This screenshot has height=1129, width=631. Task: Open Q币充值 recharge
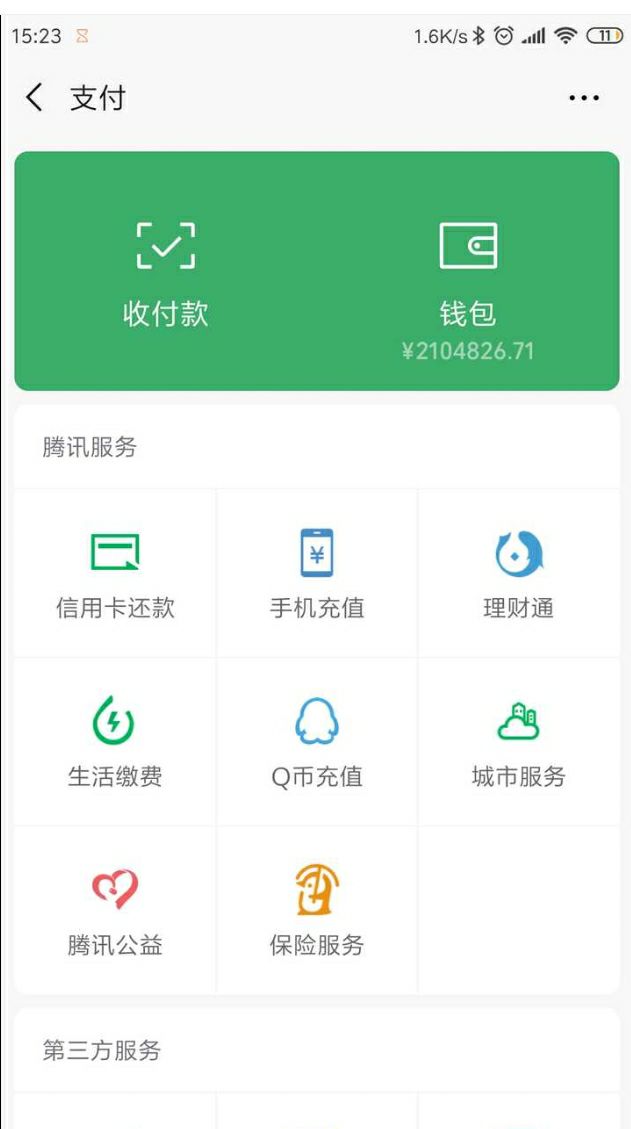coord(317,742)
